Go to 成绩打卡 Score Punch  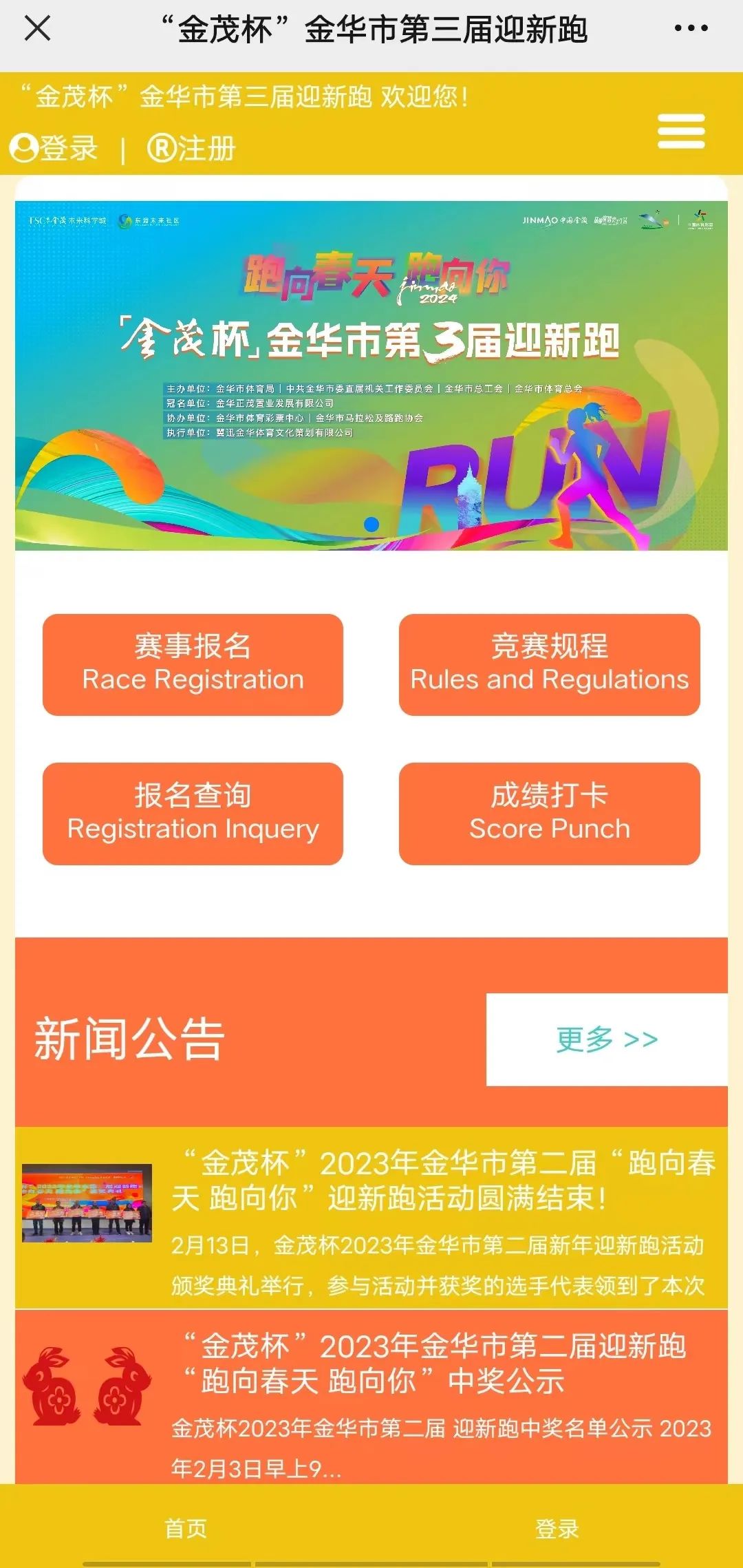(549, 813)
